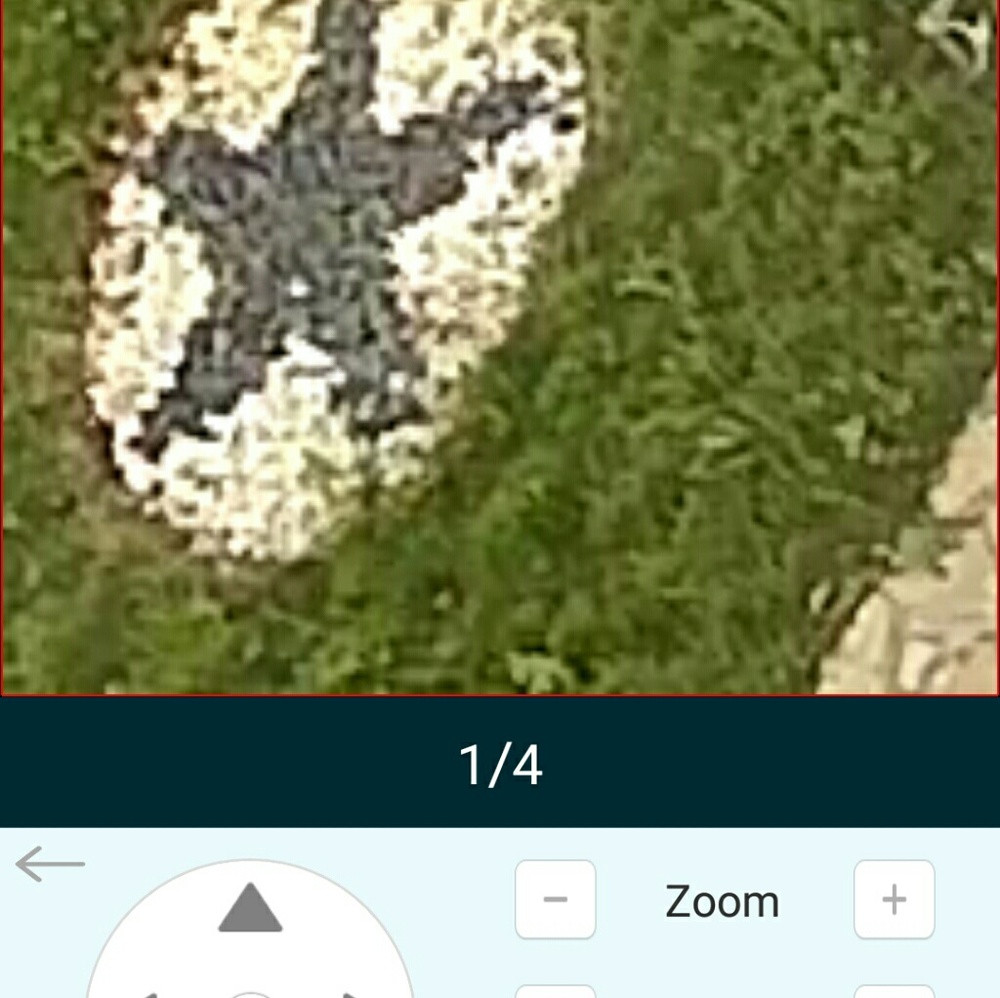
Task: Go back using the arrow icon
Action: 50,864
